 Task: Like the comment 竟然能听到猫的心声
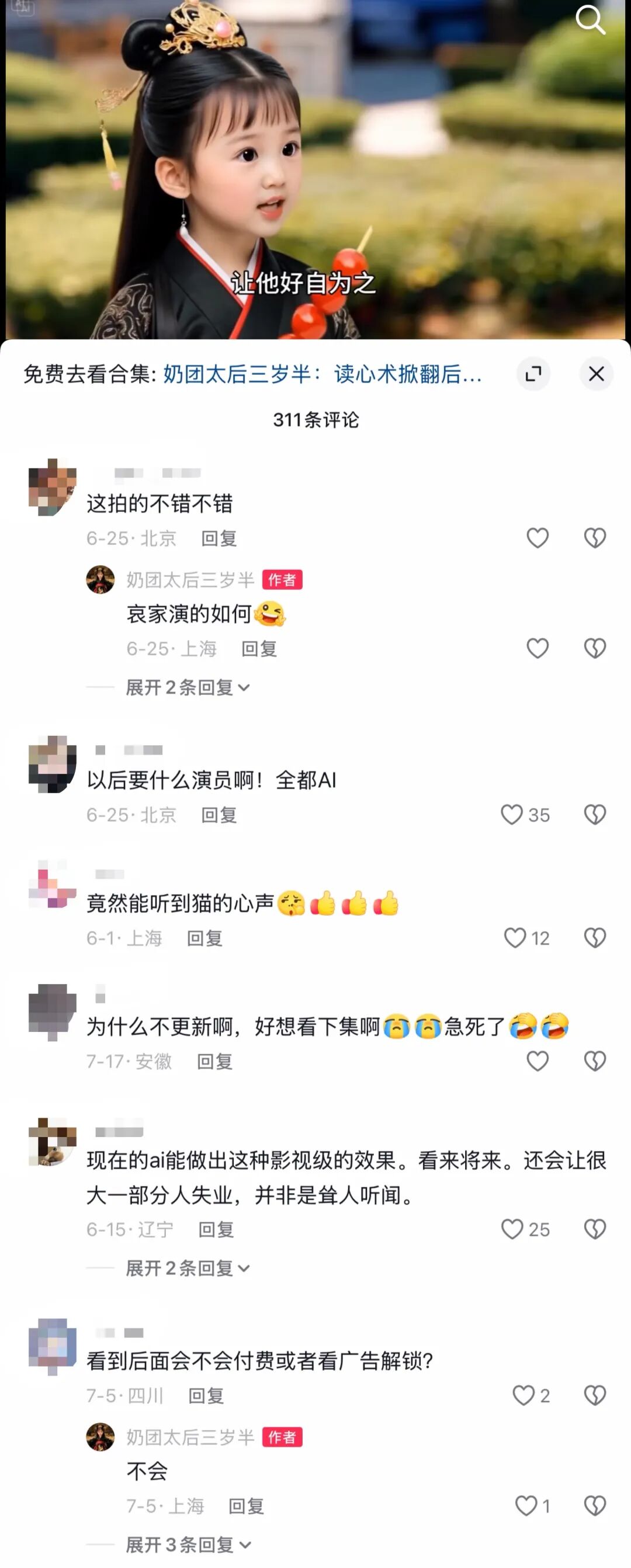tap(515, 938)
